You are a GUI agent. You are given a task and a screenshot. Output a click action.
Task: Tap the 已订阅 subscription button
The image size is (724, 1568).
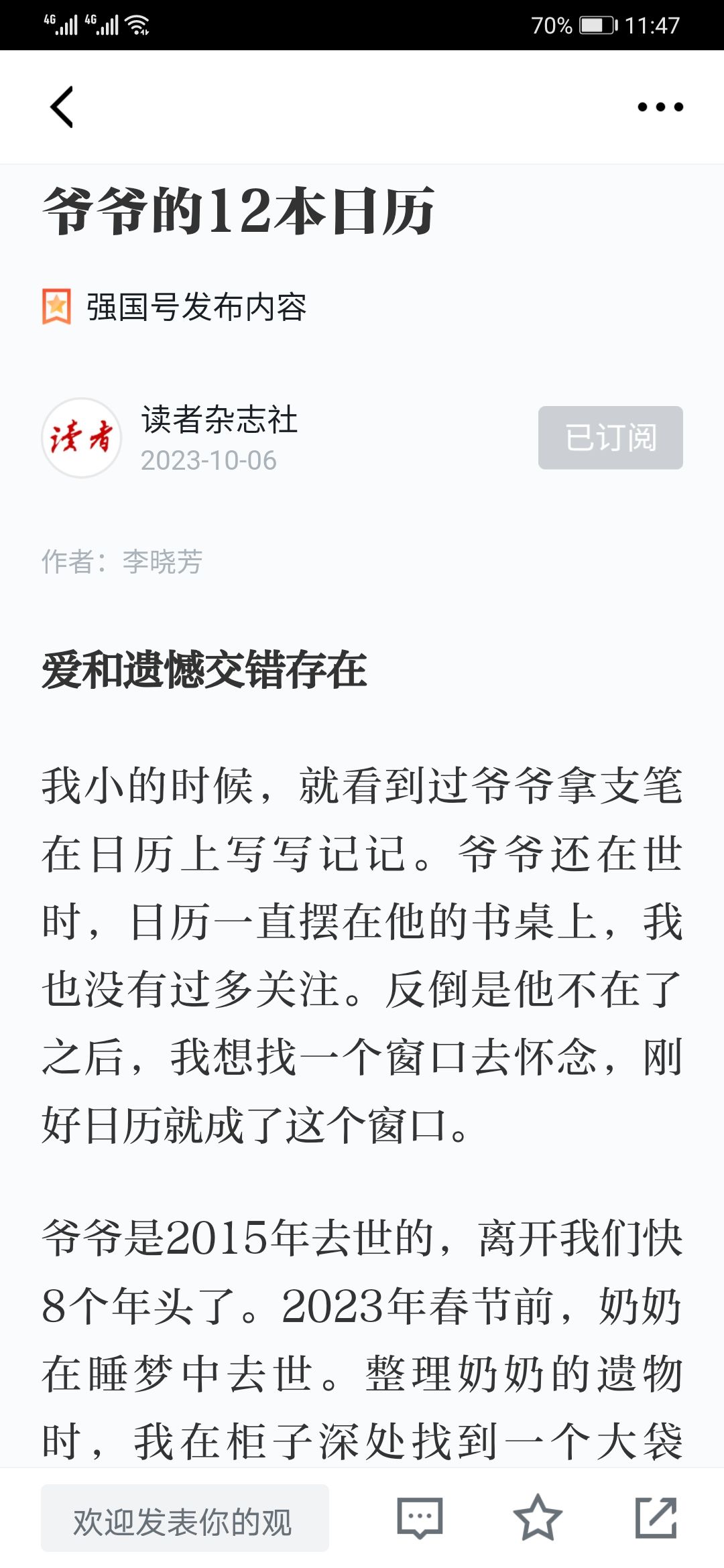pyautogui.click(x=611, y=438)
